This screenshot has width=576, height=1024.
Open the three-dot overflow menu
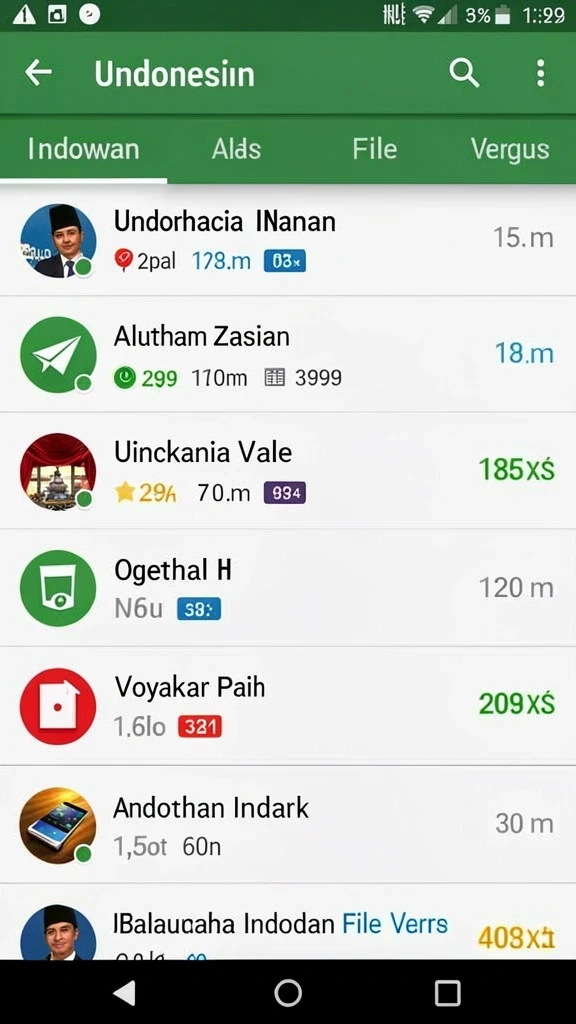pyautogui.click(x=540, y=72)
